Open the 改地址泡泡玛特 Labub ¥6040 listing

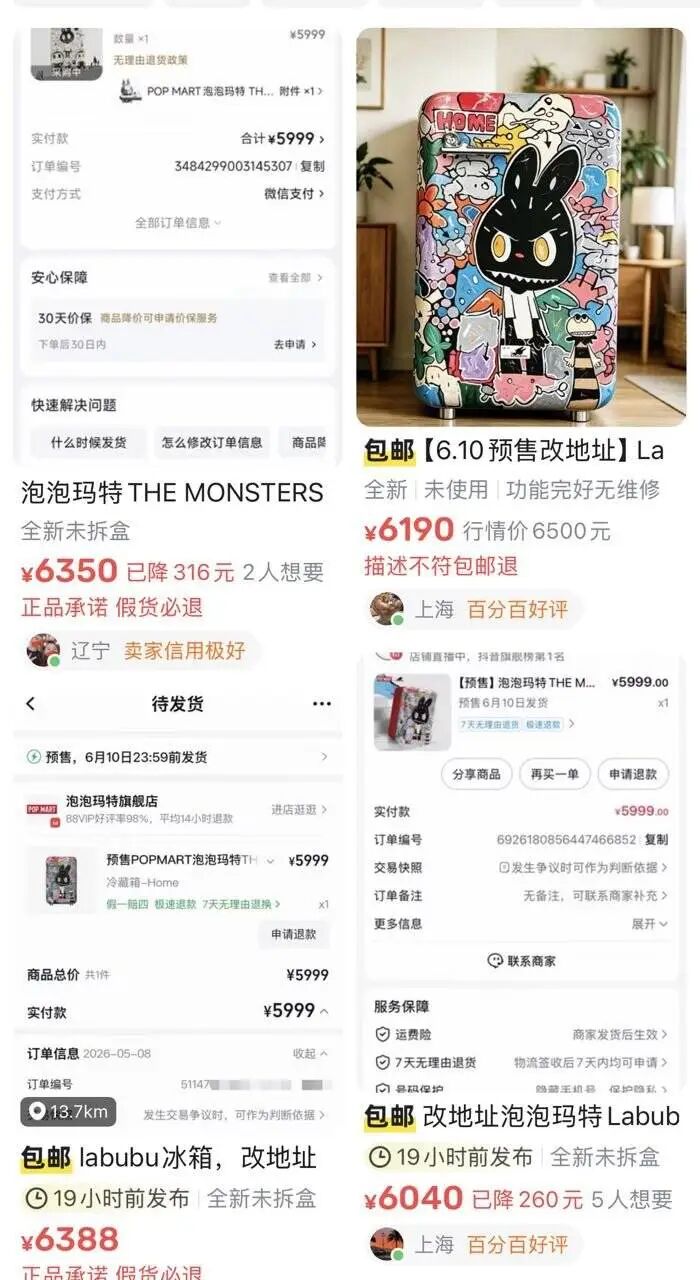click(522, 1116)
